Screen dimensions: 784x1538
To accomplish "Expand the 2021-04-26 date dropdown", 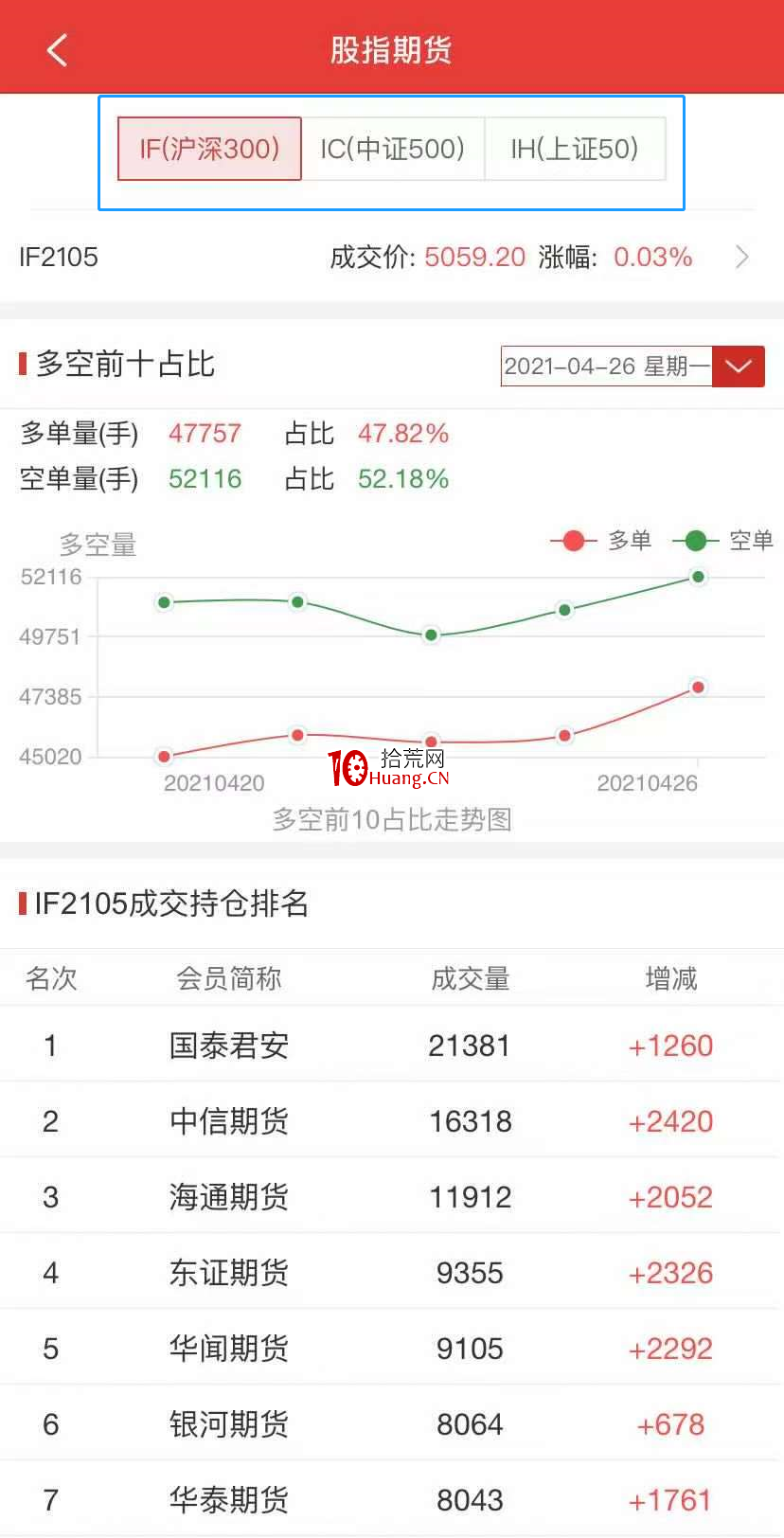I will coord(633,367).
